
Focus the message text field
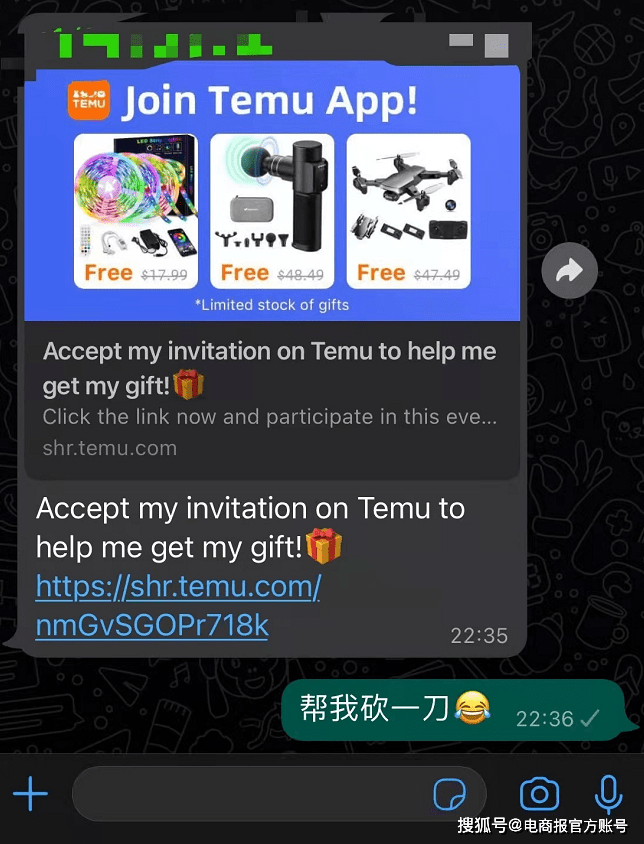[250, 794]
